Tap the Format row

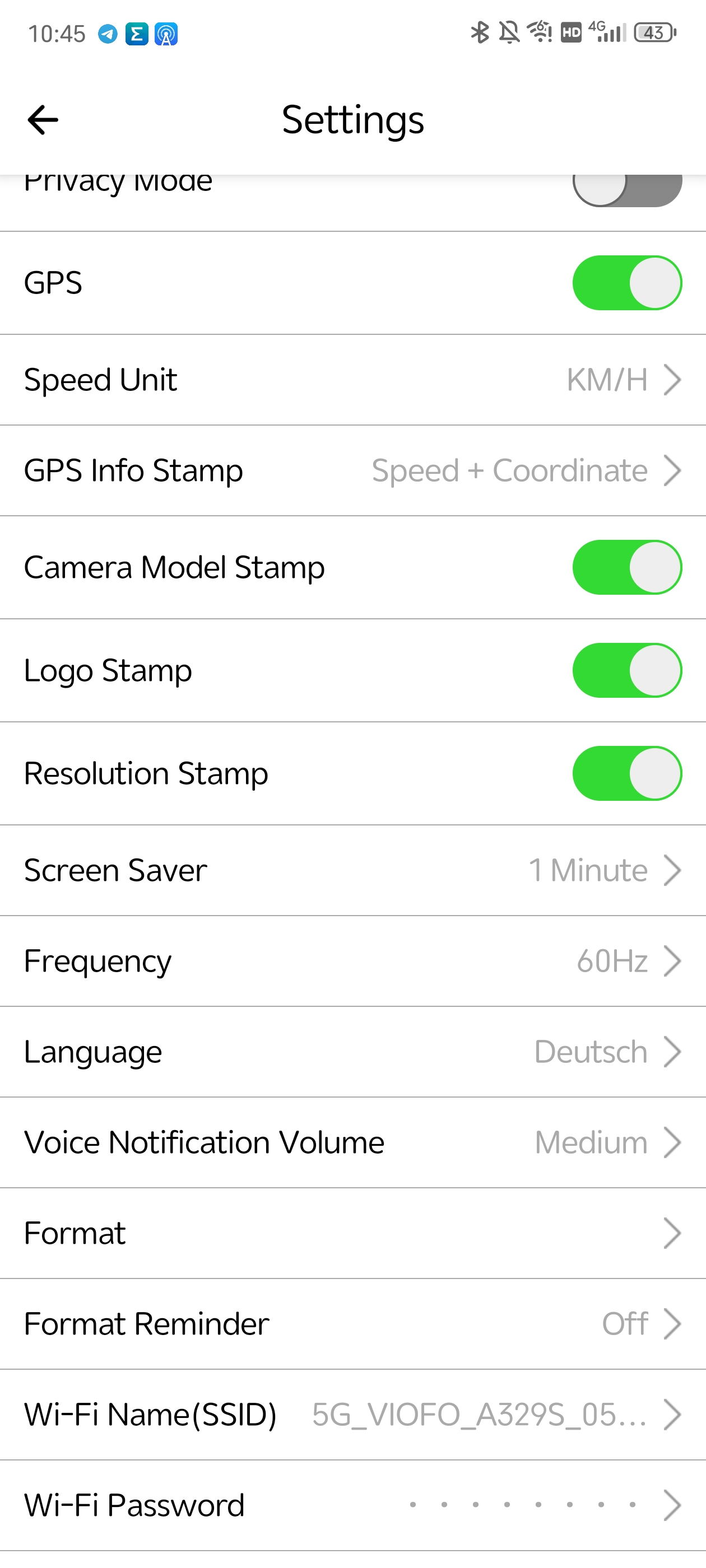(352, 1233)
